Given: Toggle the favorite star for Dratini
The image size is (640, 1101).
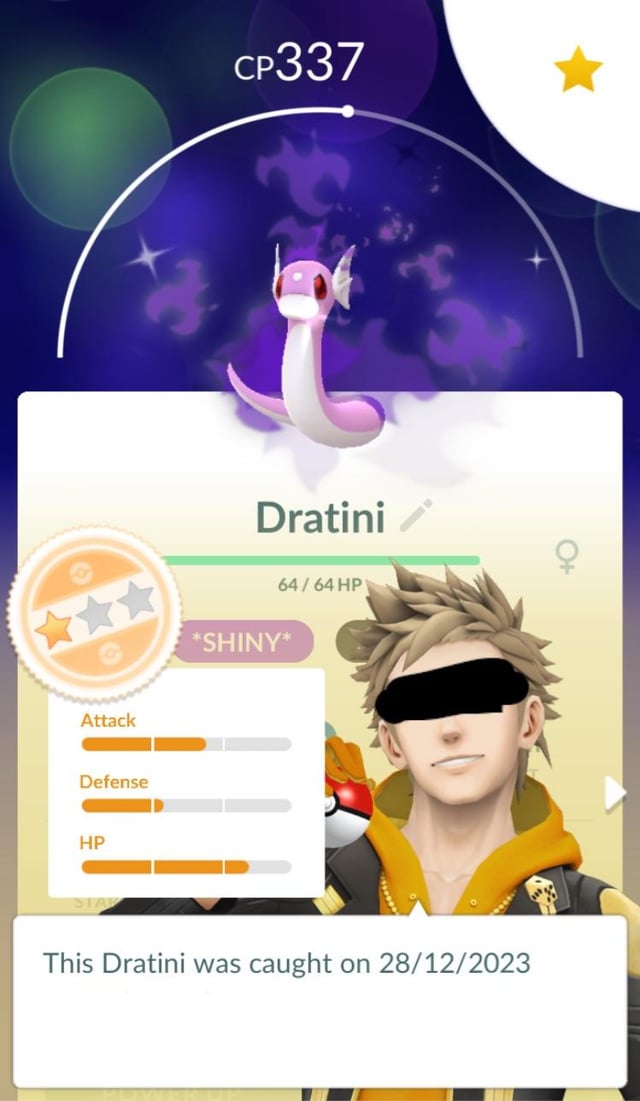Looking at the screenshot, I should 578,73.
